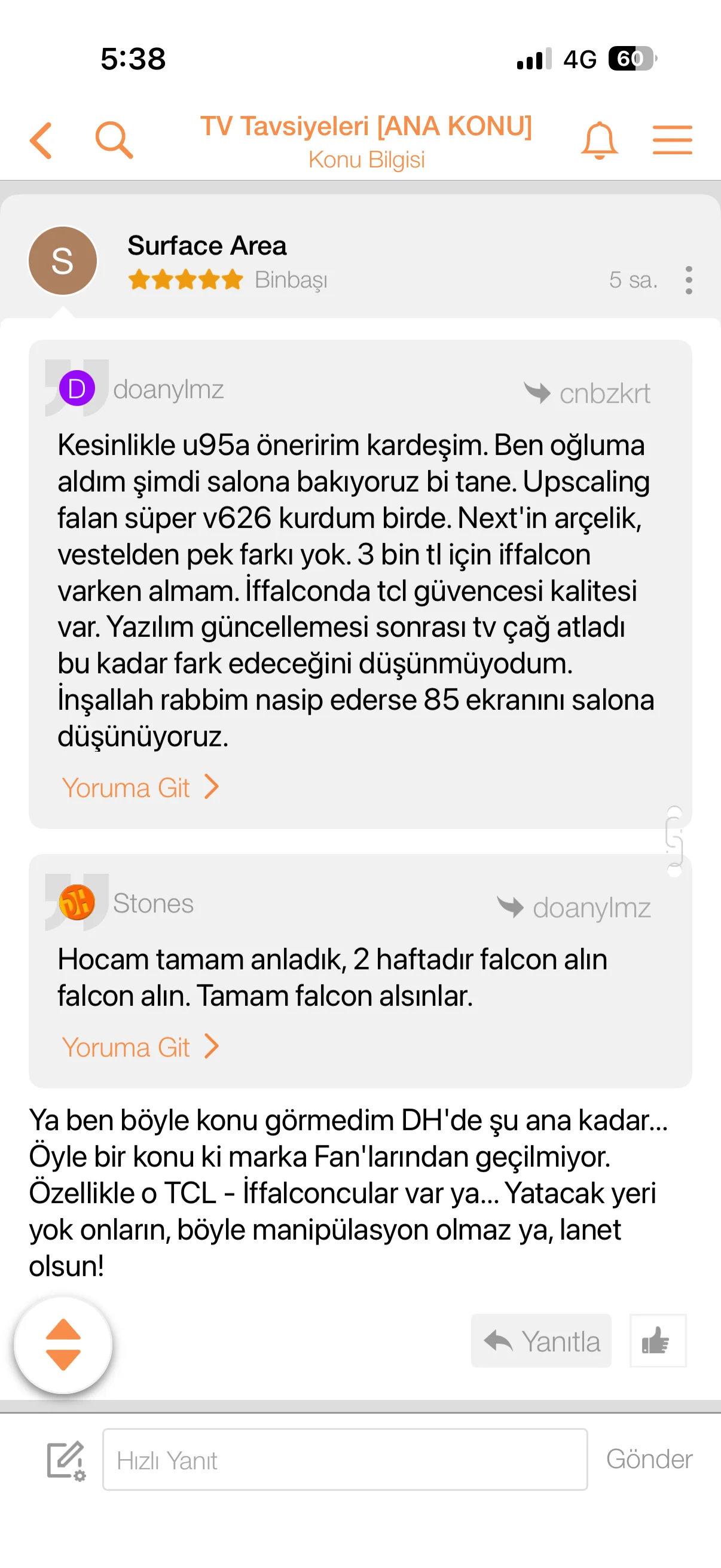Open options for Surface Area's post
721x1568 pixels.
[688, 280]
